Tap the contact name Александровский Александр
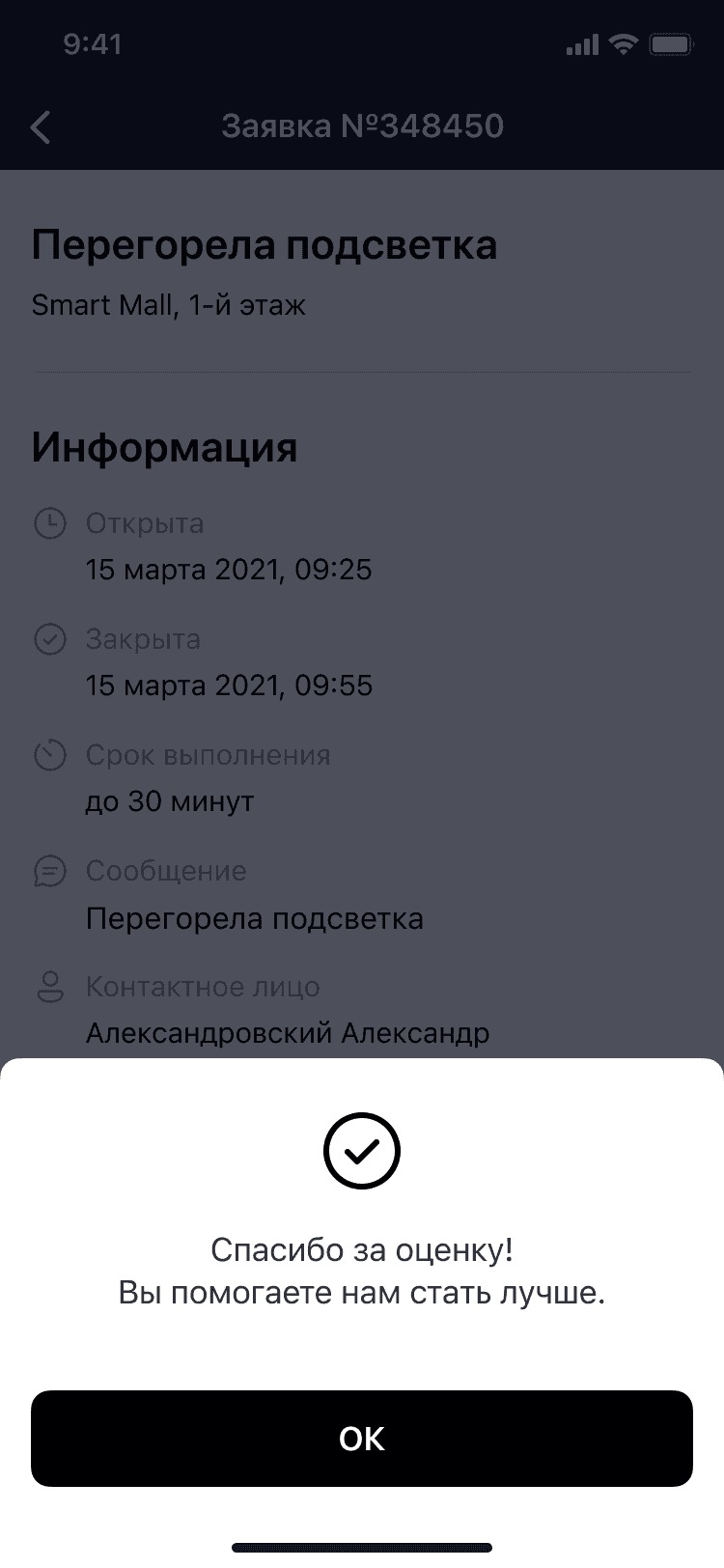The height and width of the screenshot is (1568, 724). (x=288, y=1032)
